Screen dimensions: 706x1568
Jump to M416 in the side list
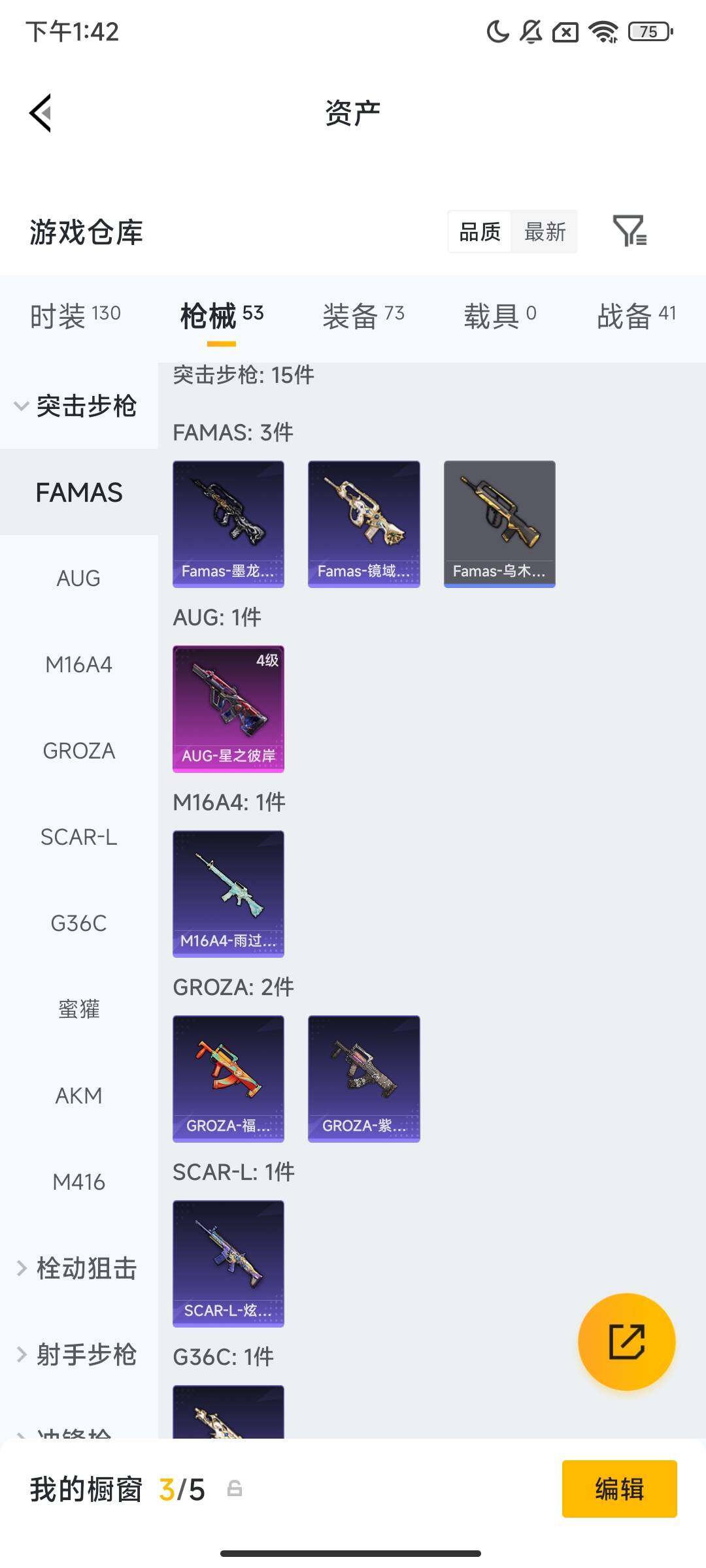78,1182
